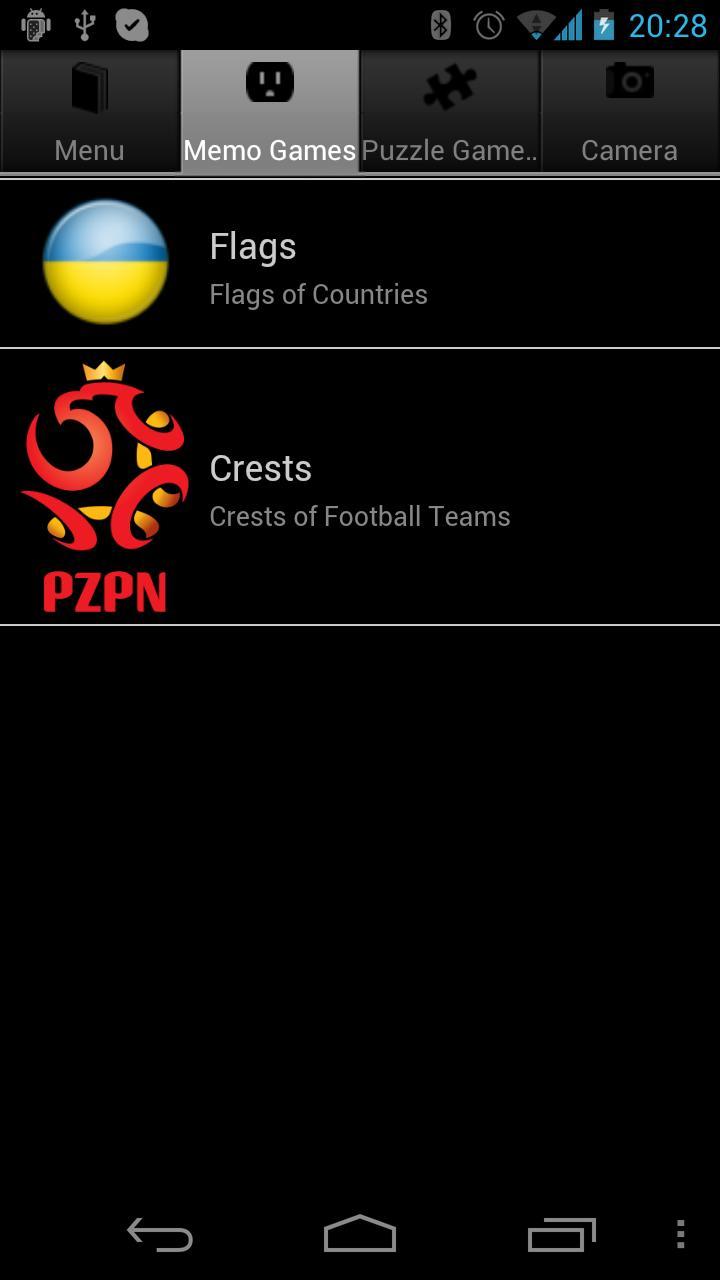The height and width of the screenshot is (1280, 720).
Task: Select the Menu tab book icon
Action: coord(89,85)
